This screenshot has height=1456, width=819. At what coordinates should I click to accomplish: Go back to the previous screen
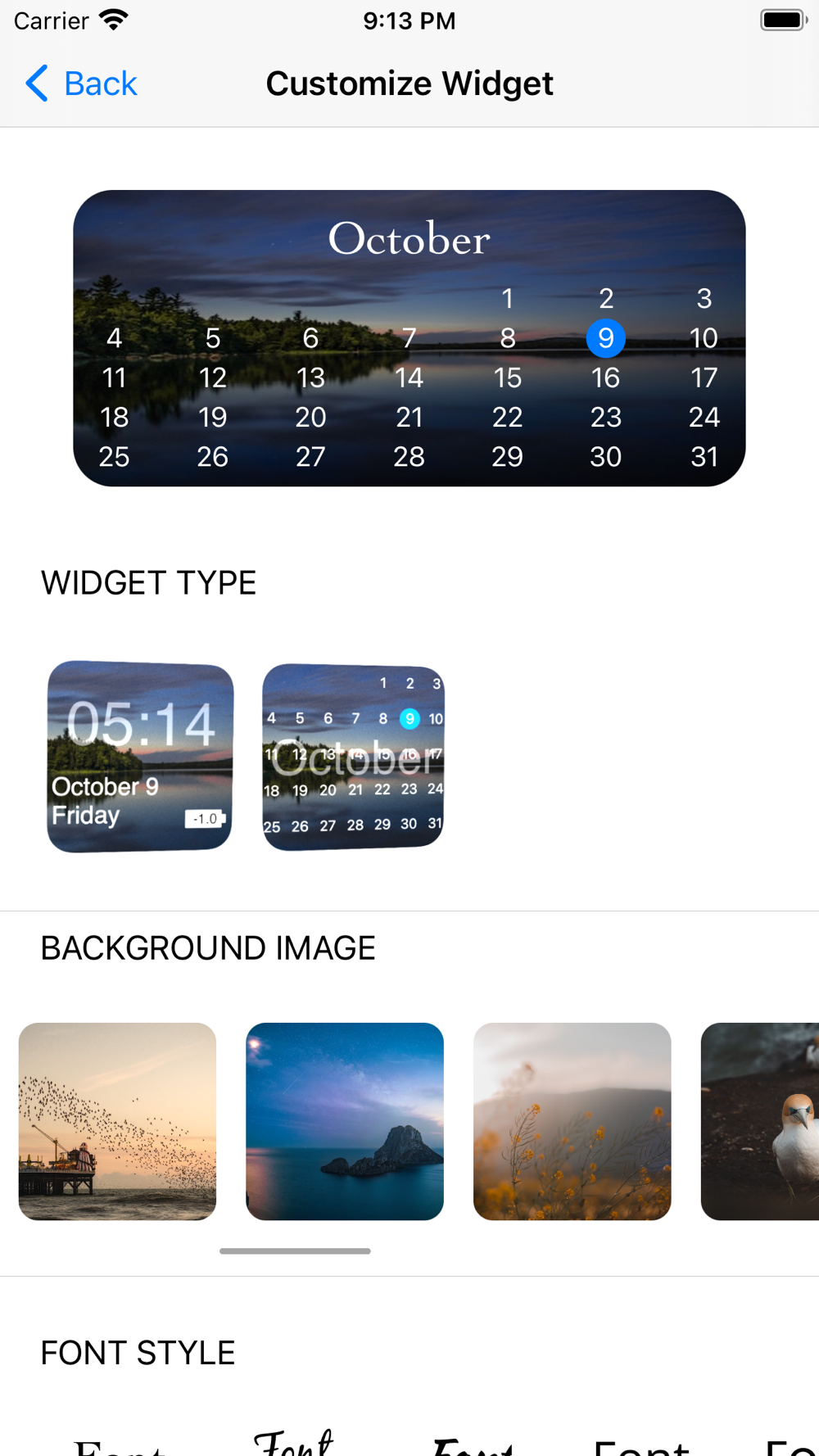81,84
